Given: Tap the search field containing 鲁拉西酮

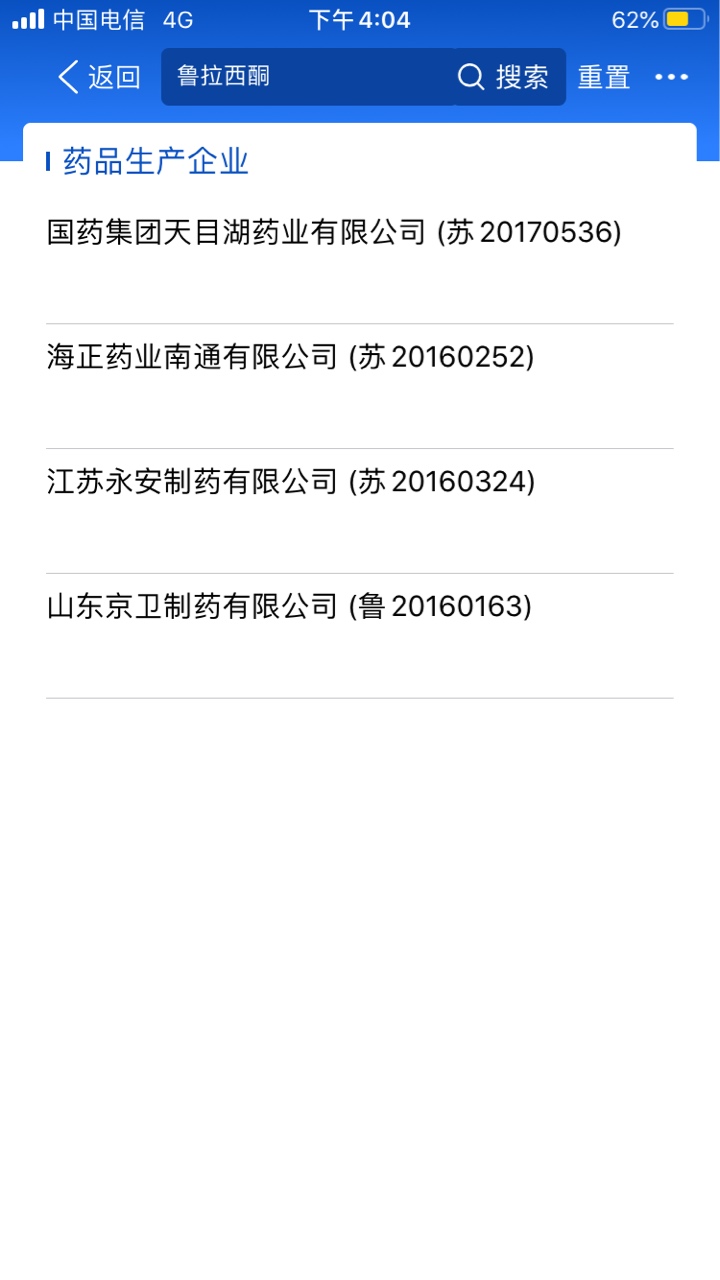Looking at the screenshot, I should (307, 77).
